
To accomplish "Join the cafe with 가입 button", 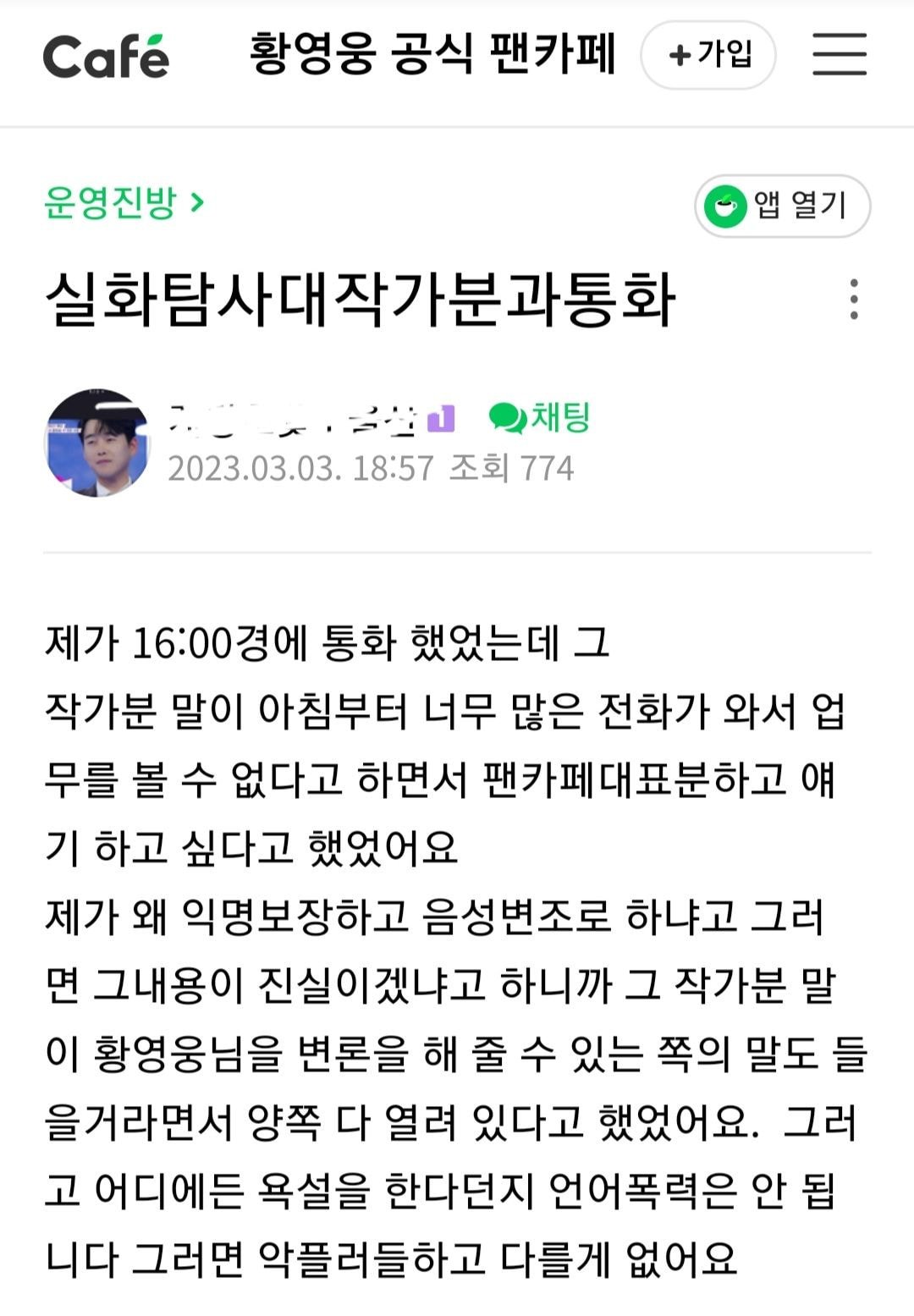I will [x=708, y=56].
